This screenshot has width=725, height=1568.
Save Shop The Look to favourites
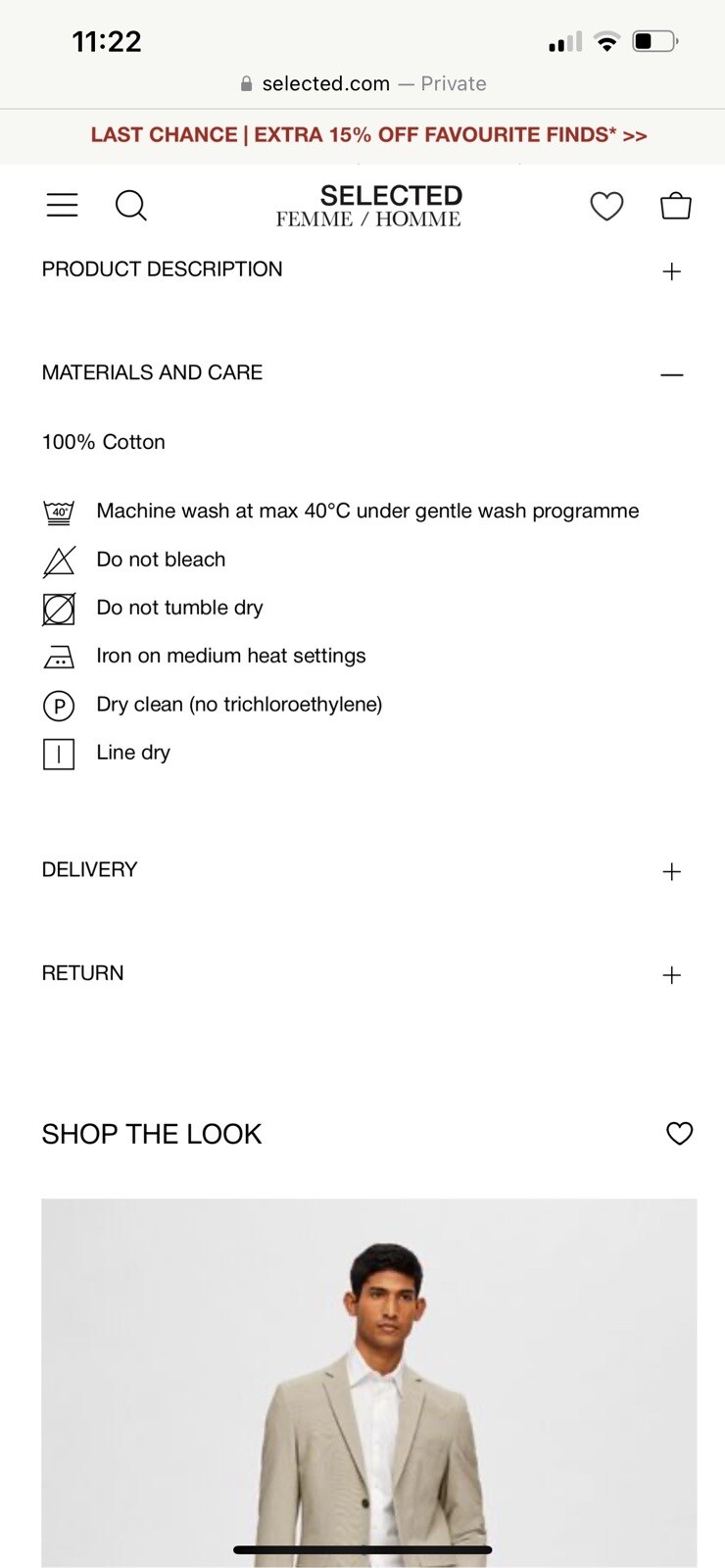[679, 1134]
